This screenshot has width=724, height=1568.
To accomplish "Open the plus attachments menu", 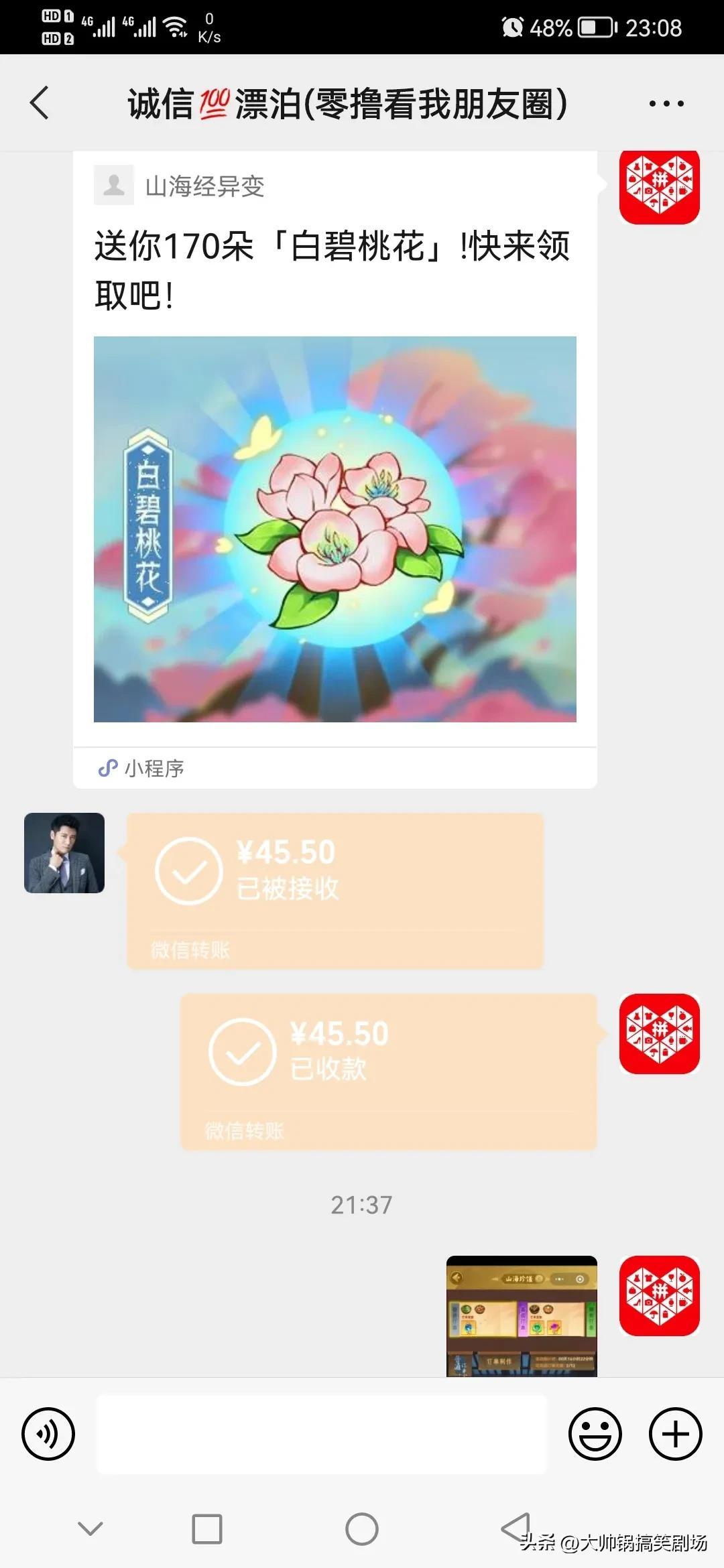I will coord(675,1433).
